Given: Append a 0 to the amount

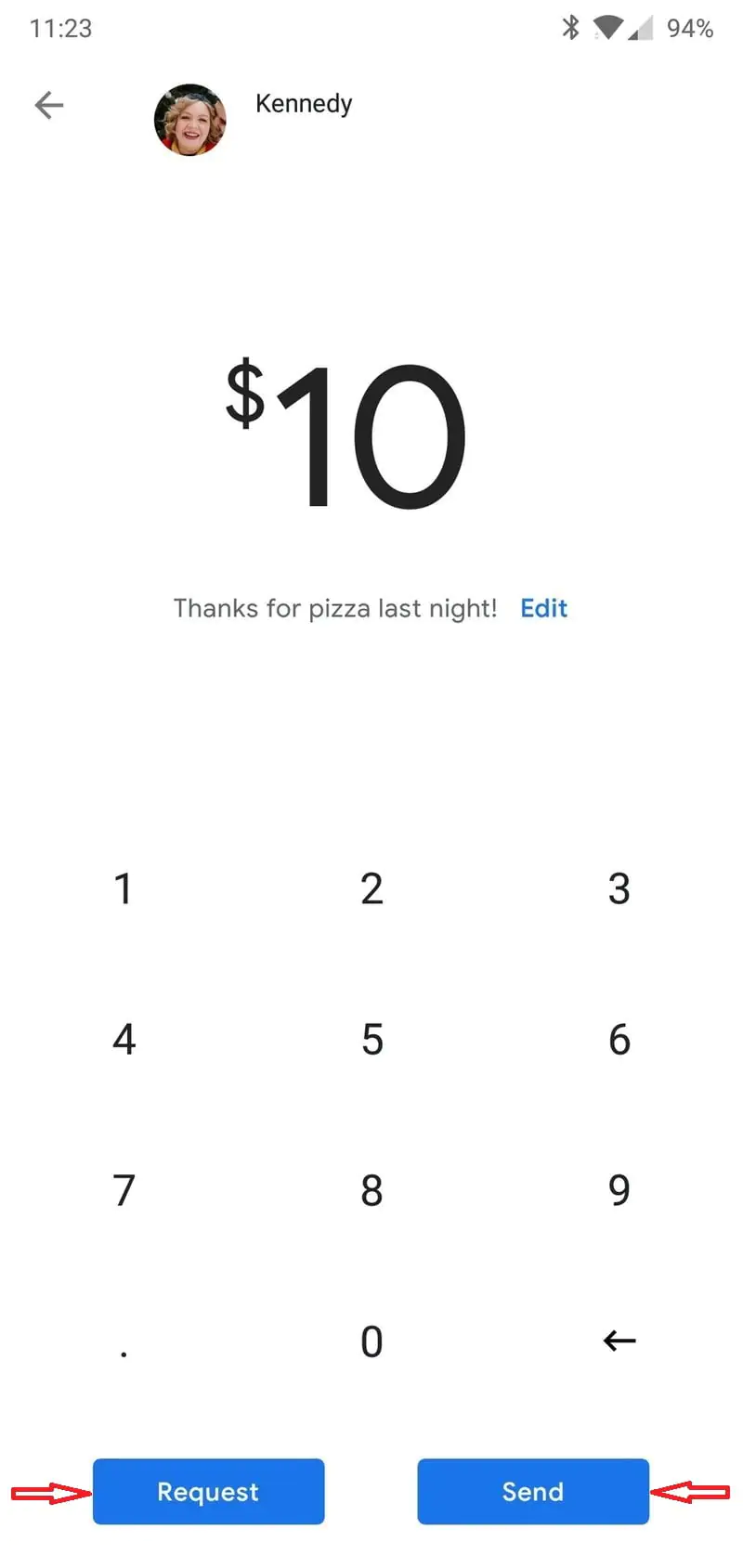Looking at the screenshot, I should pos(371,1341).
